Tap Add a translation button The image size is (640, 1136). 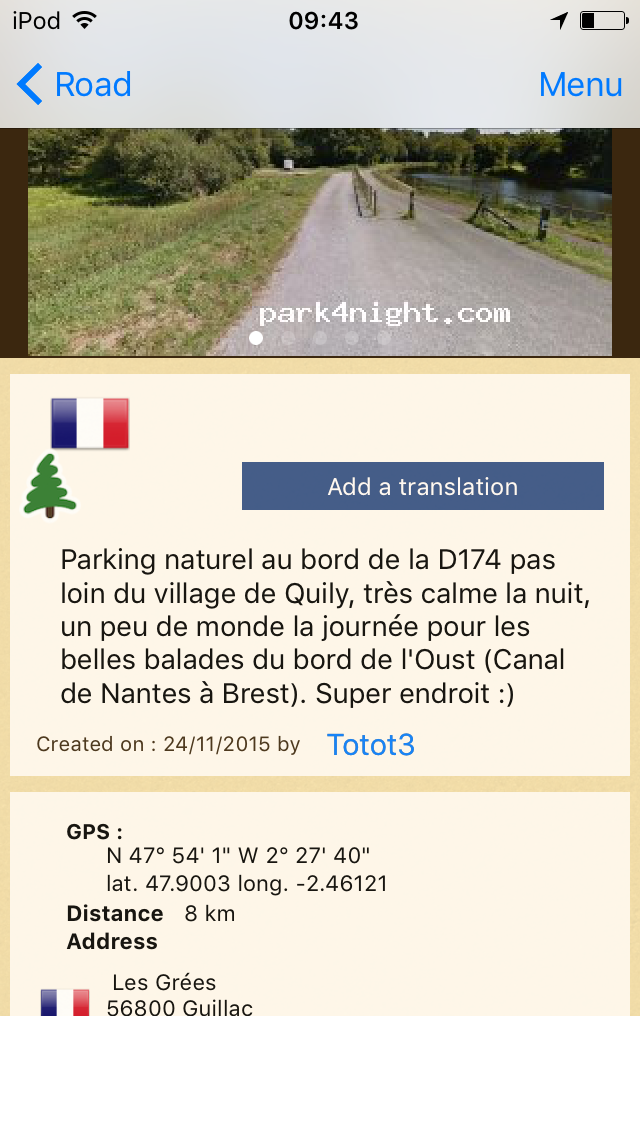click(x=422, y=487)
